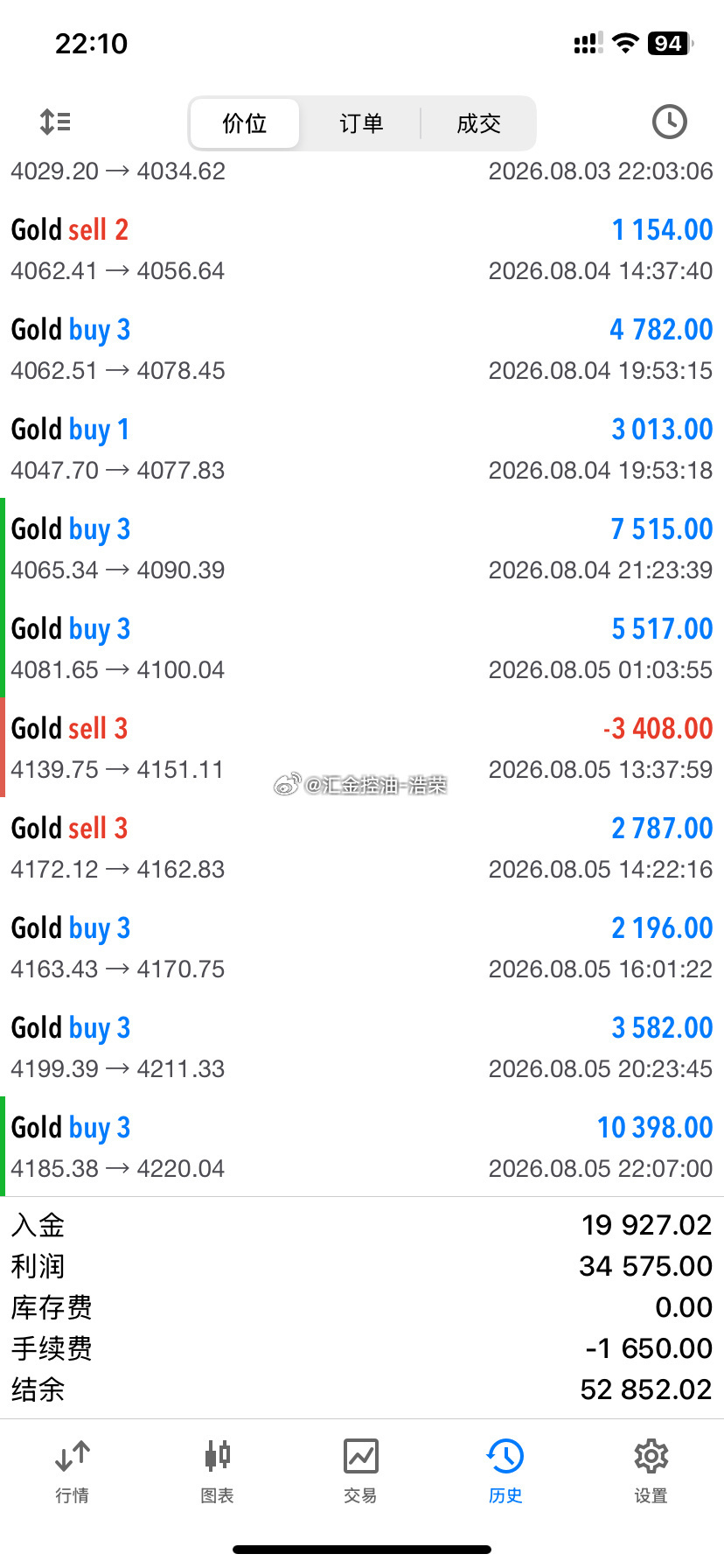Go to the 图表 tab

click(x=217, y=1472)
